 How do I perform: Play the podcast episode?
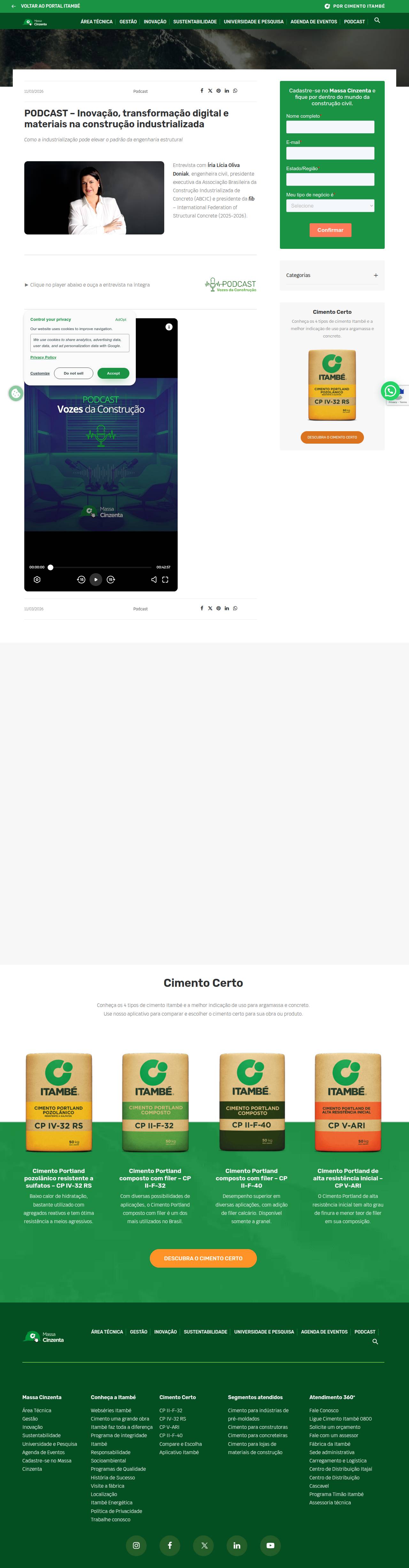click(96, 580)
